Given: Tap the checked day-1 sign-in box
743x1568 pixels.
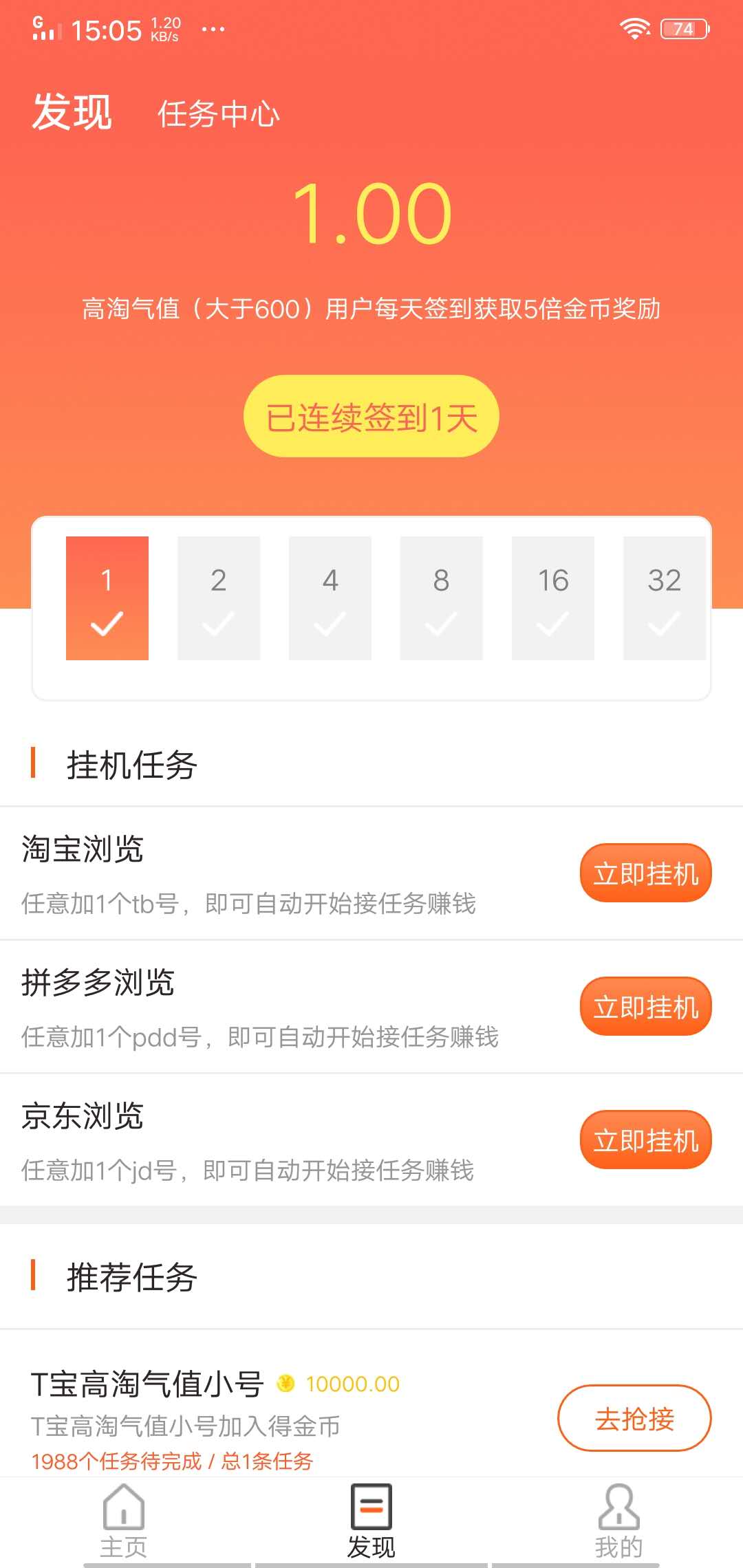Looking at the screenshot, I should pyautogui.click(x=107, y=597).
